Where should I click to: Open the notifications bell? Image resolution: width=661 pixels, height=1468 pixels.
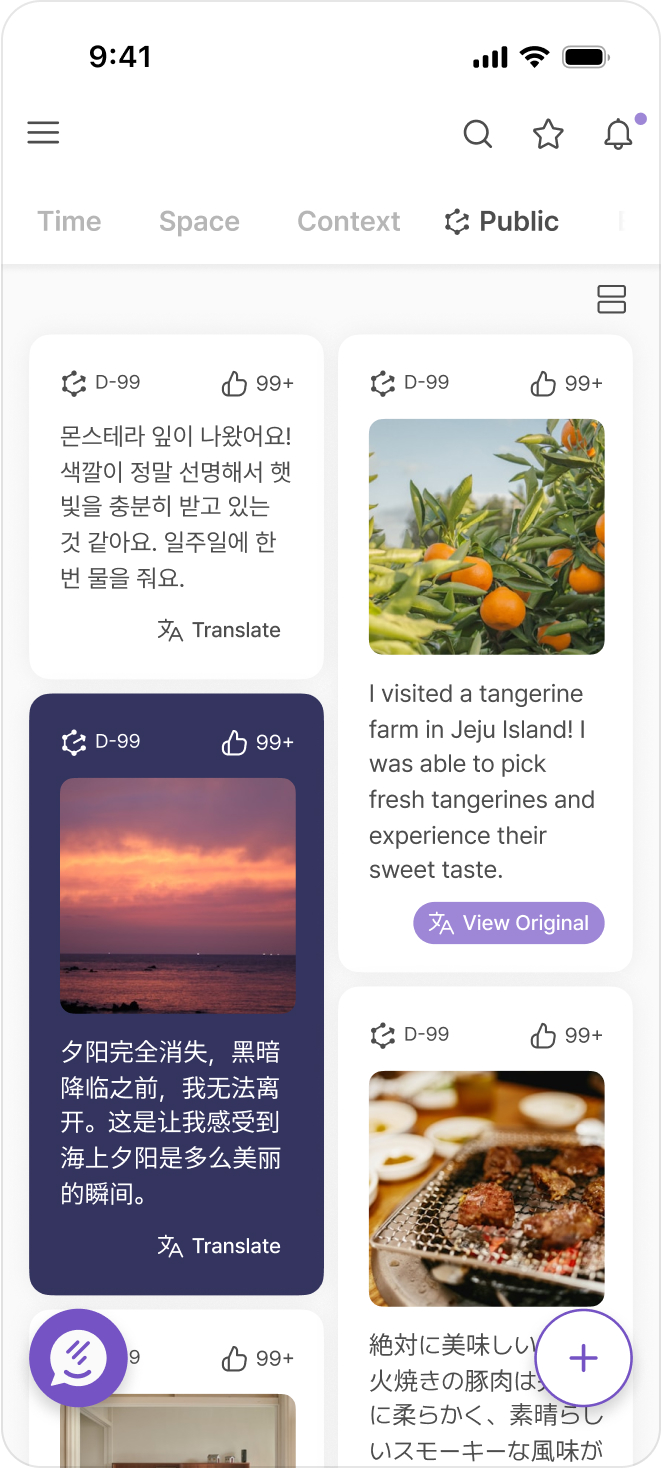[x=619, y=134]
